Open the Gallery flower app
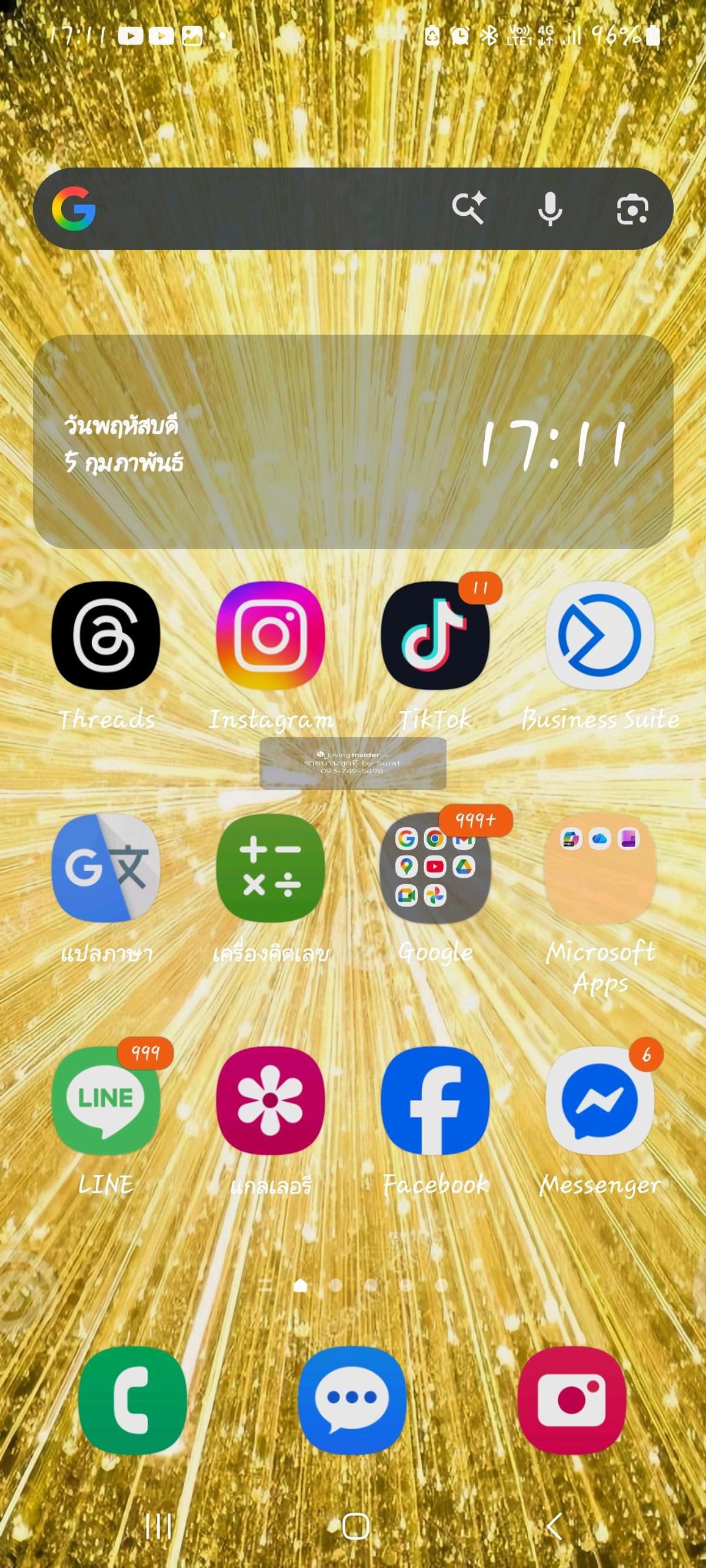The width and height of the screenshot is (706, 1568). [x=271, y=1100]
